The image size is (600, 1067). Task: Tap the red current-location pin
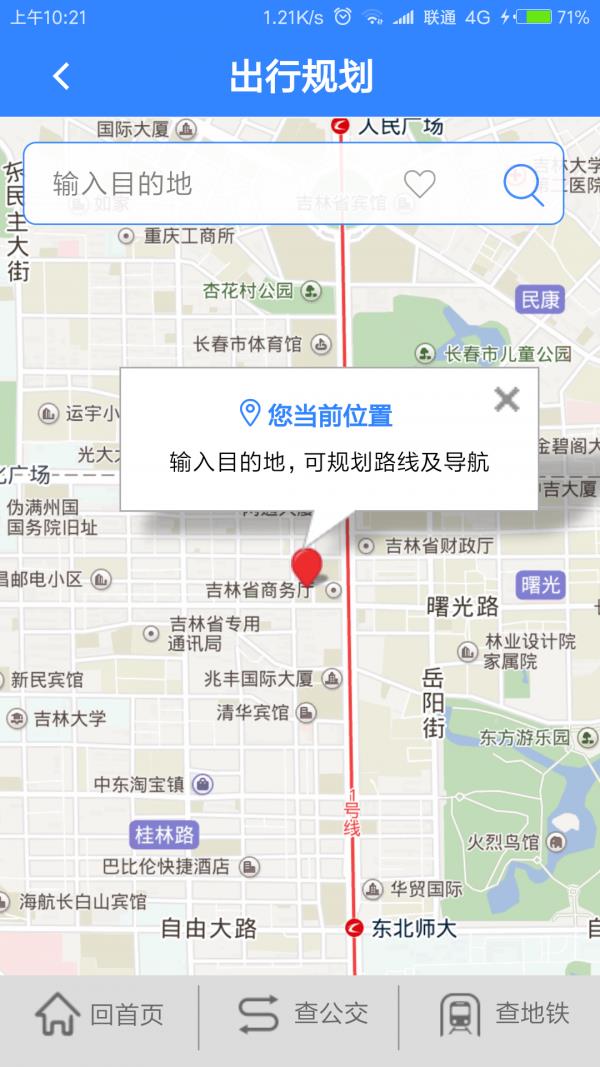[x=307, y=565]
